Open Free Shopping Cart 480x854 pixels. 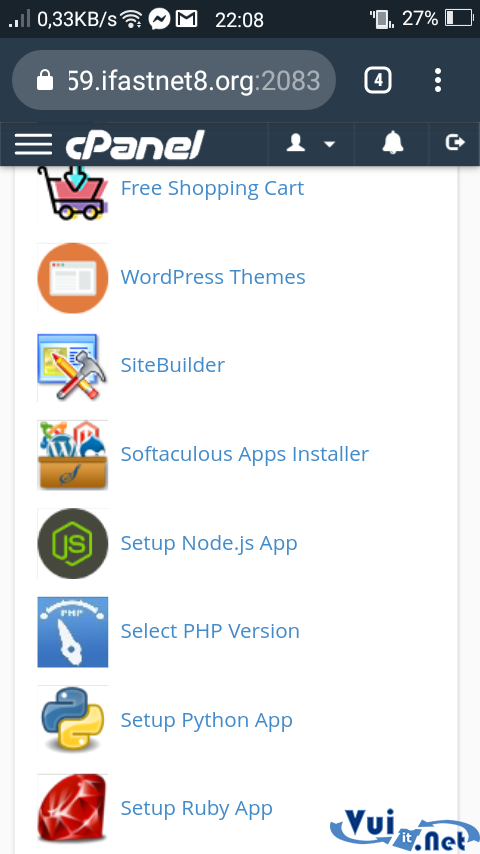tap(212, 188)
